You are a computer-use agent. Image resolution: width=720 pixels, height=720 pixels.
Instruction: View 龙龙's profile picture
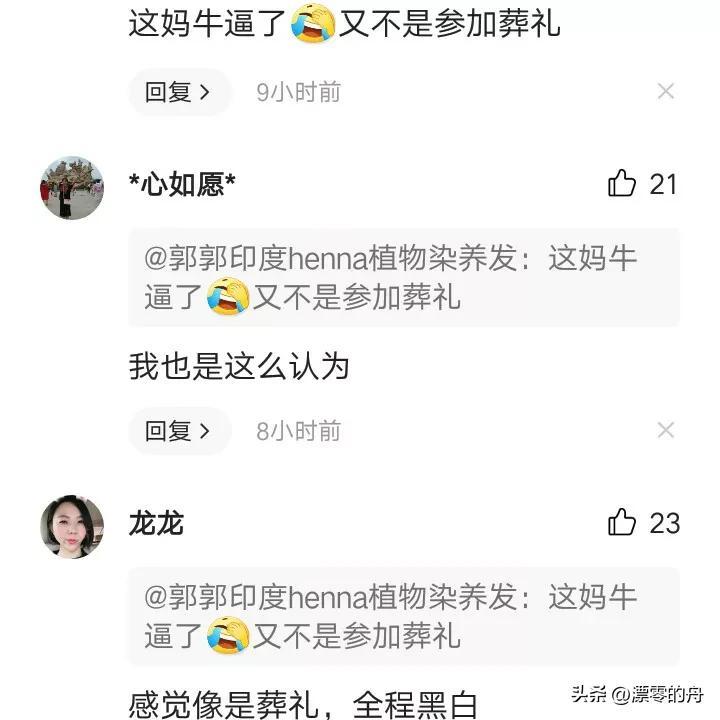coord(72,526)
